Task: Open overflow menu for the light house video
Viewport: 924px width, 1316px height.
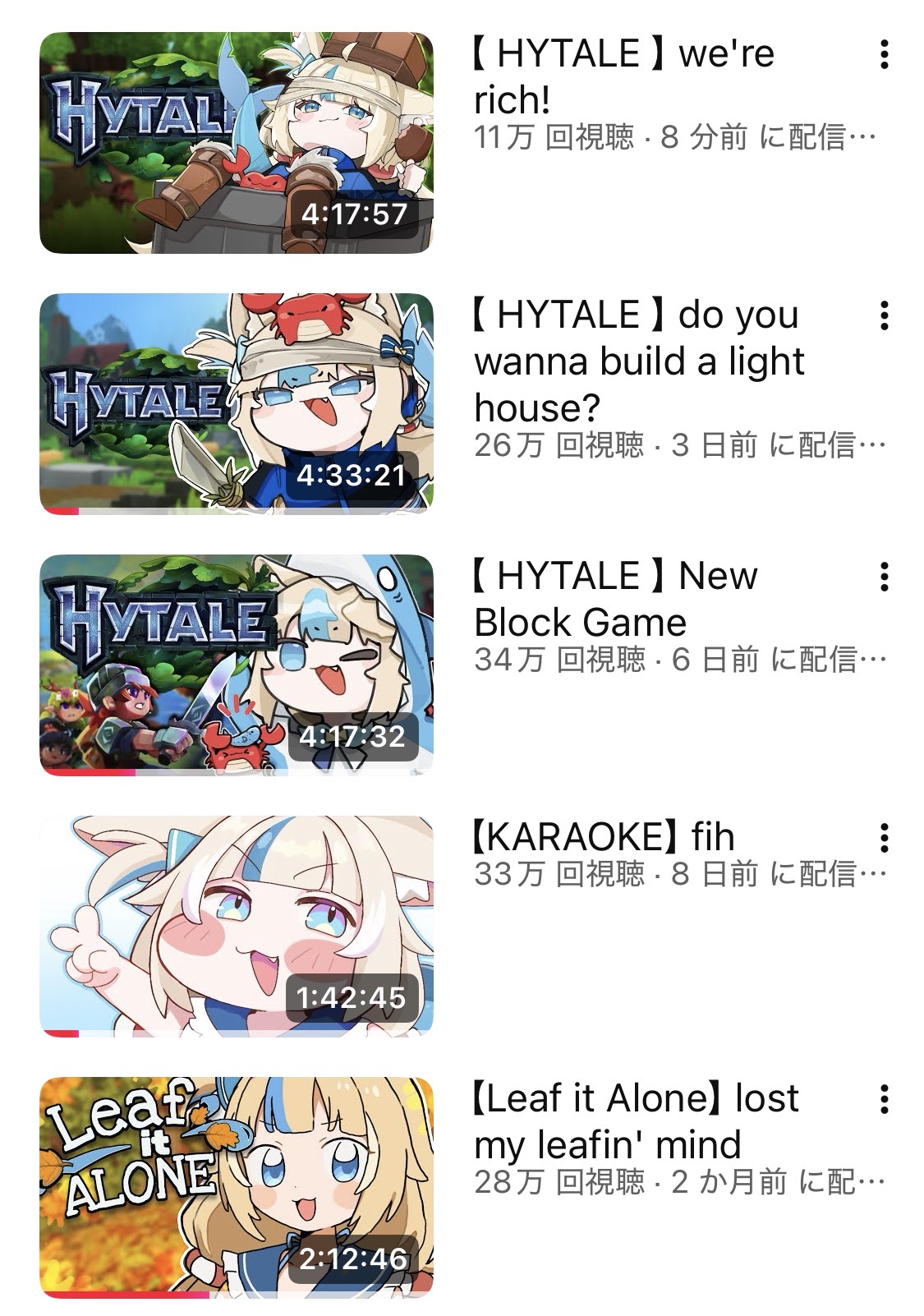Action: click(x=884, y=315)
